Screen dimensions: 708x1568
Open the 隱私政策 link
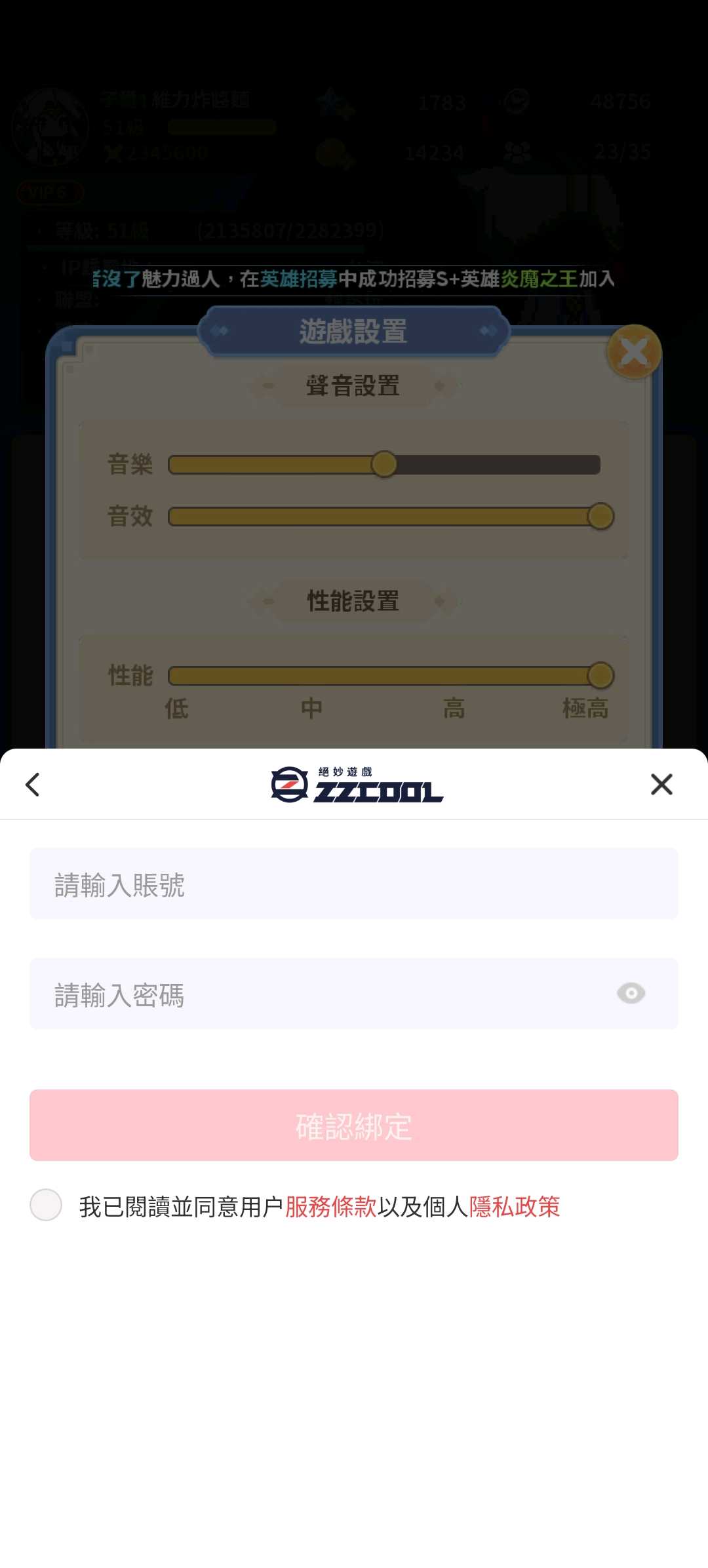[515, 1207]
